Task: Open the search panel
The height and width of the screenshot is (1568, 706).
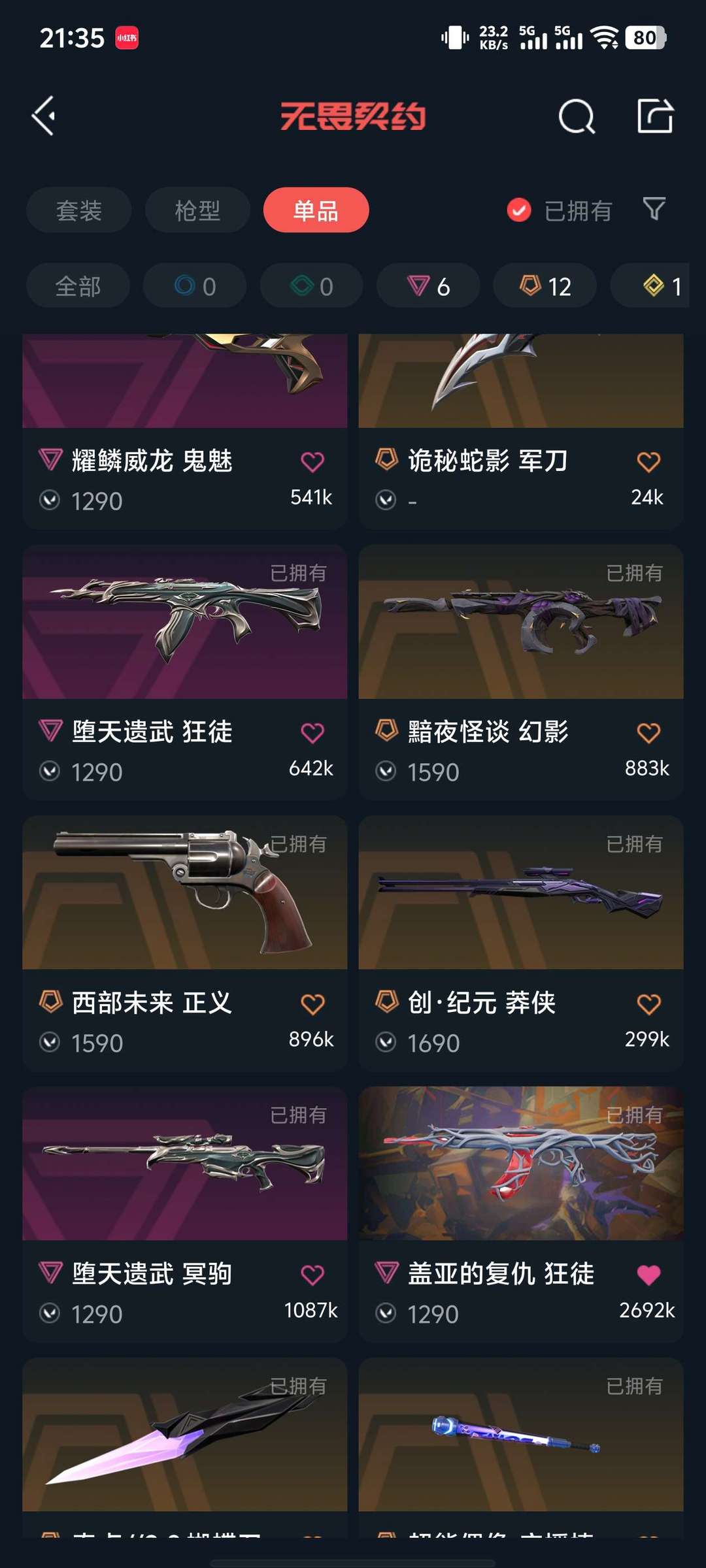Action: [x=577, y=118]
